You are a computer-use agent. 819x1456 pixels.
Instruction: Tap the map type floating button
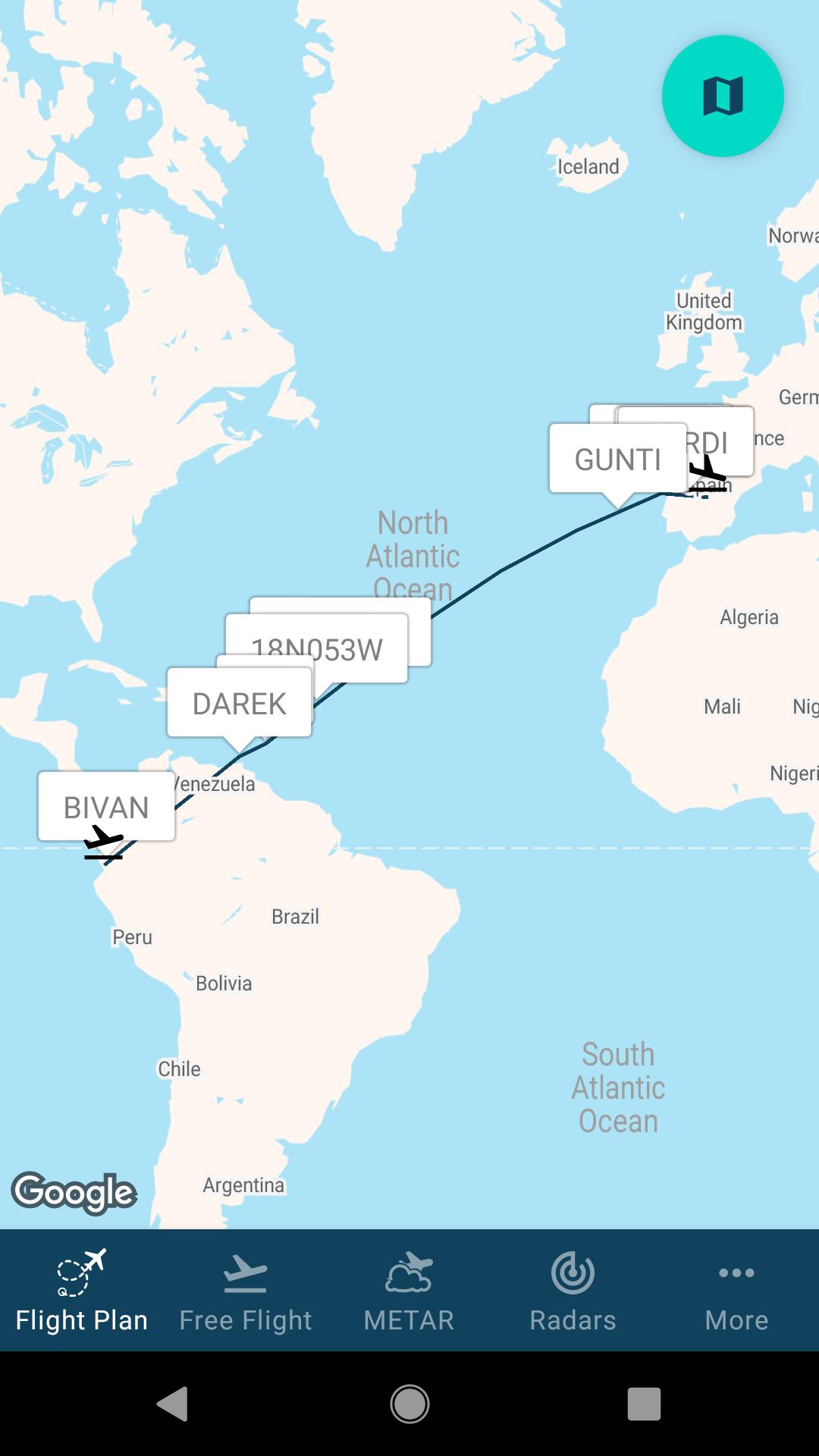(x=723, y=96)
